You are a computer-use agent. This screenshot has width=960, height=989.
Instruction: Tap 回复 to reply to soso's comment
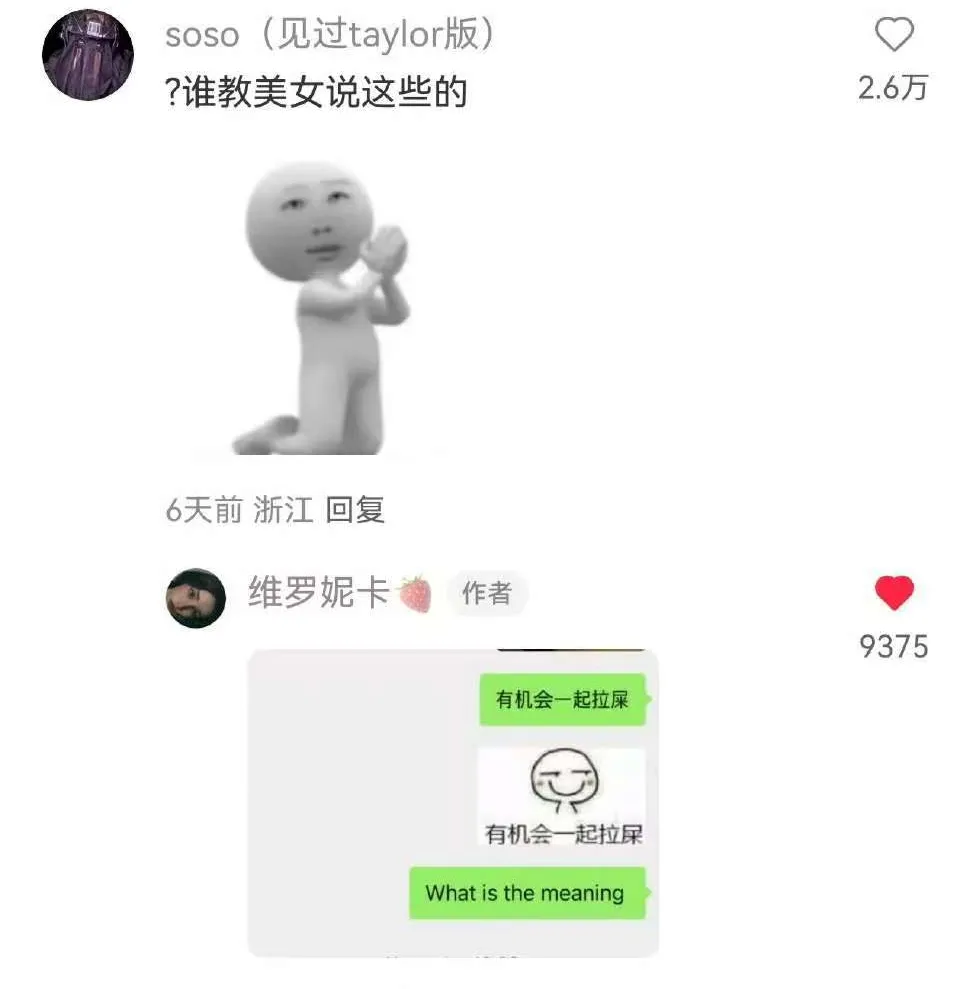pyautogui.click(x=355, y=510)
